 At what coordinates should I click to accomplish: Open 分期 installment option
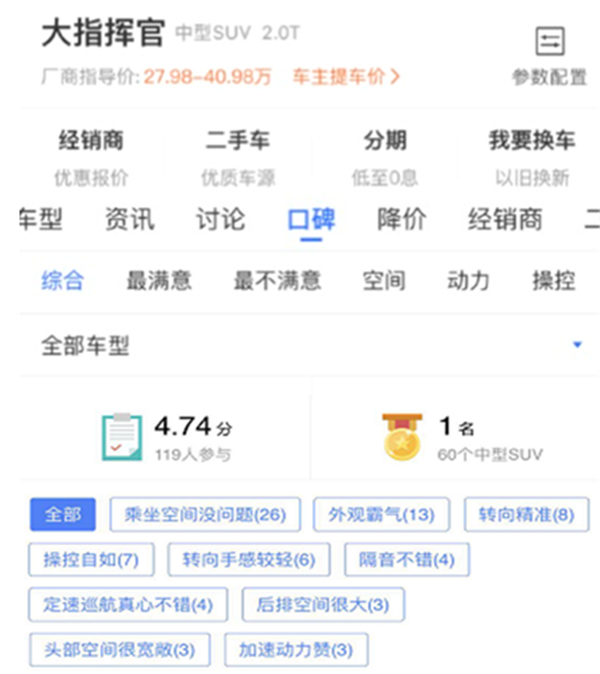384,158
